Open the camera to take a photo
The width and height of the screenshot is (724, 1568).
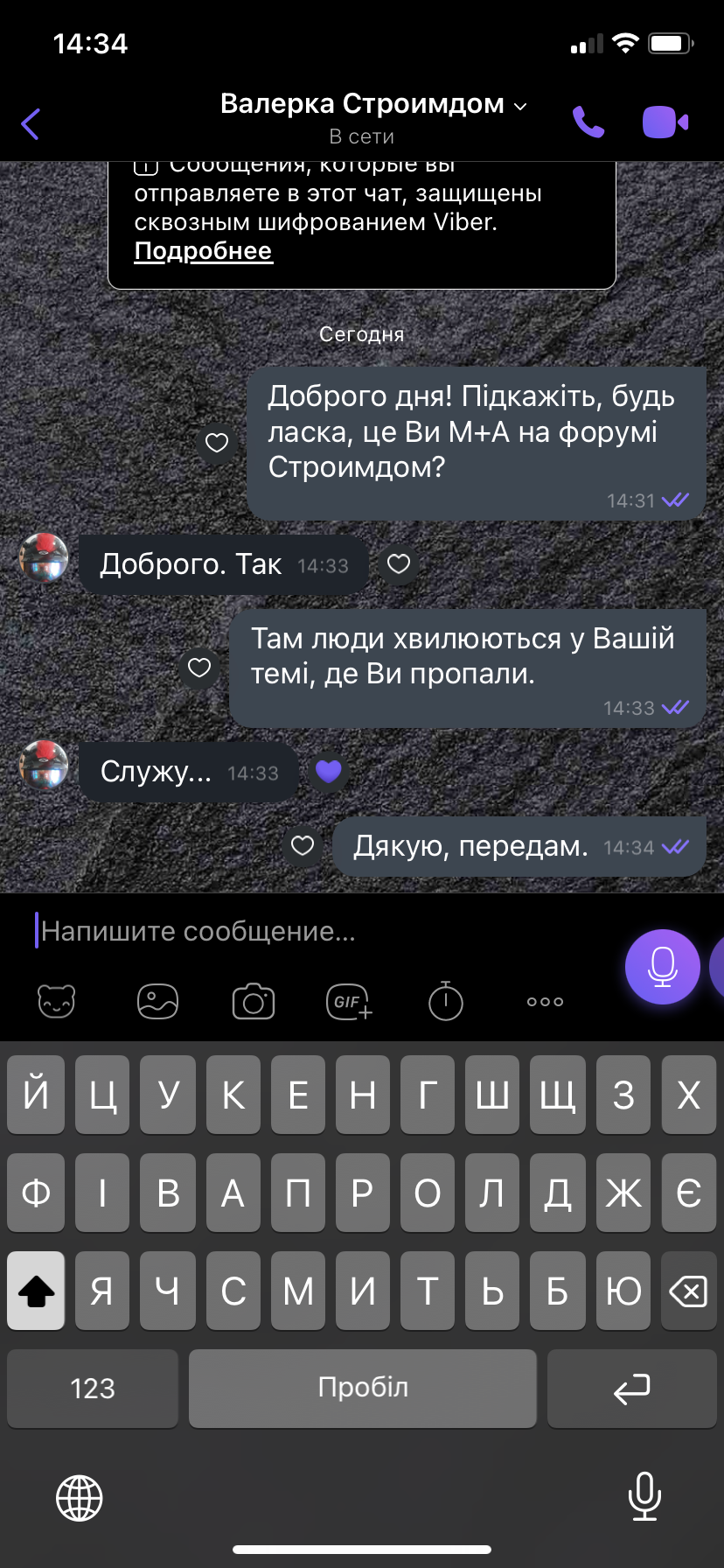[254, 1002]
